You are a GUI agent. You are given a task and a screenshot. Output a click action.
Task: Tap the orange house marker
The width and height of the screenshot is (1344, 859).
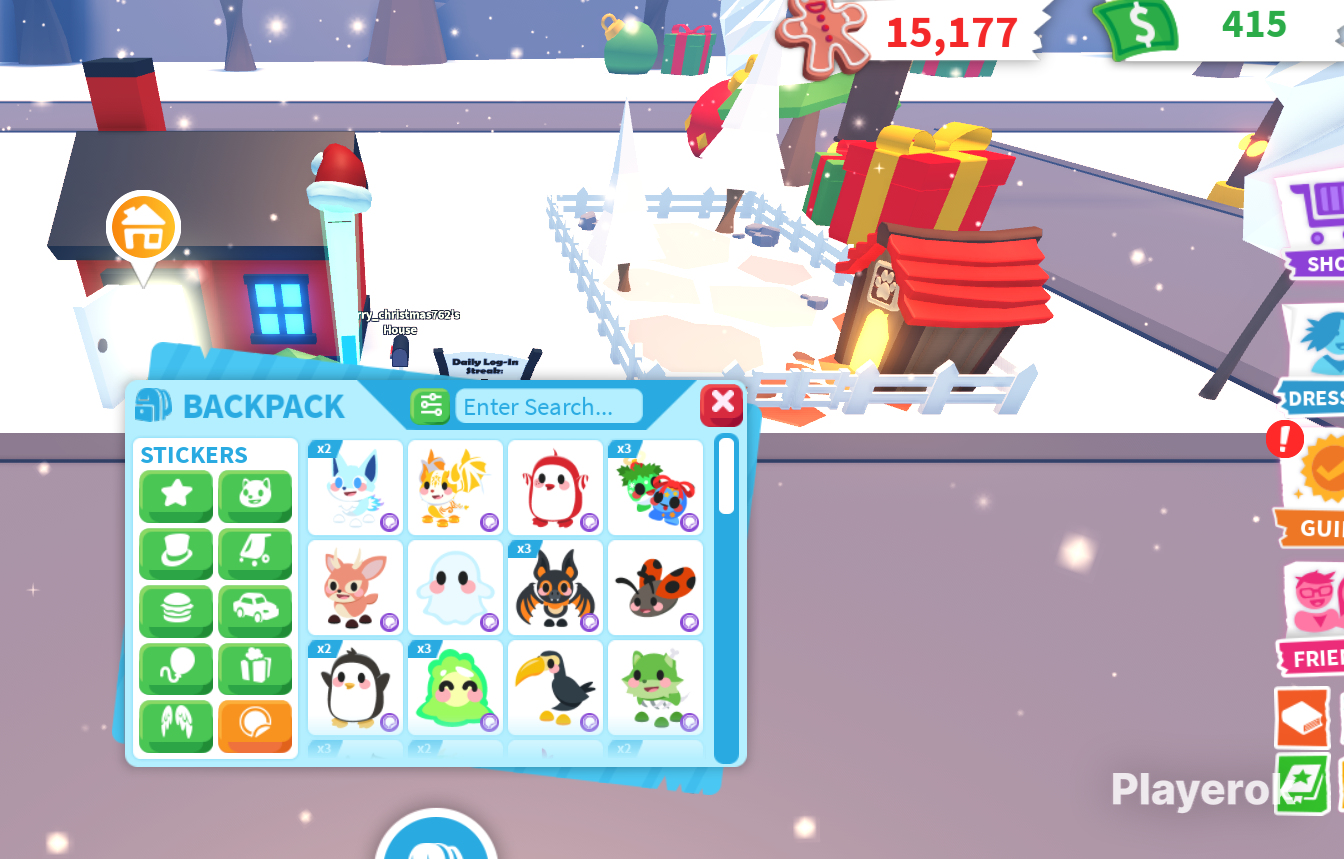tap(143, 228)
